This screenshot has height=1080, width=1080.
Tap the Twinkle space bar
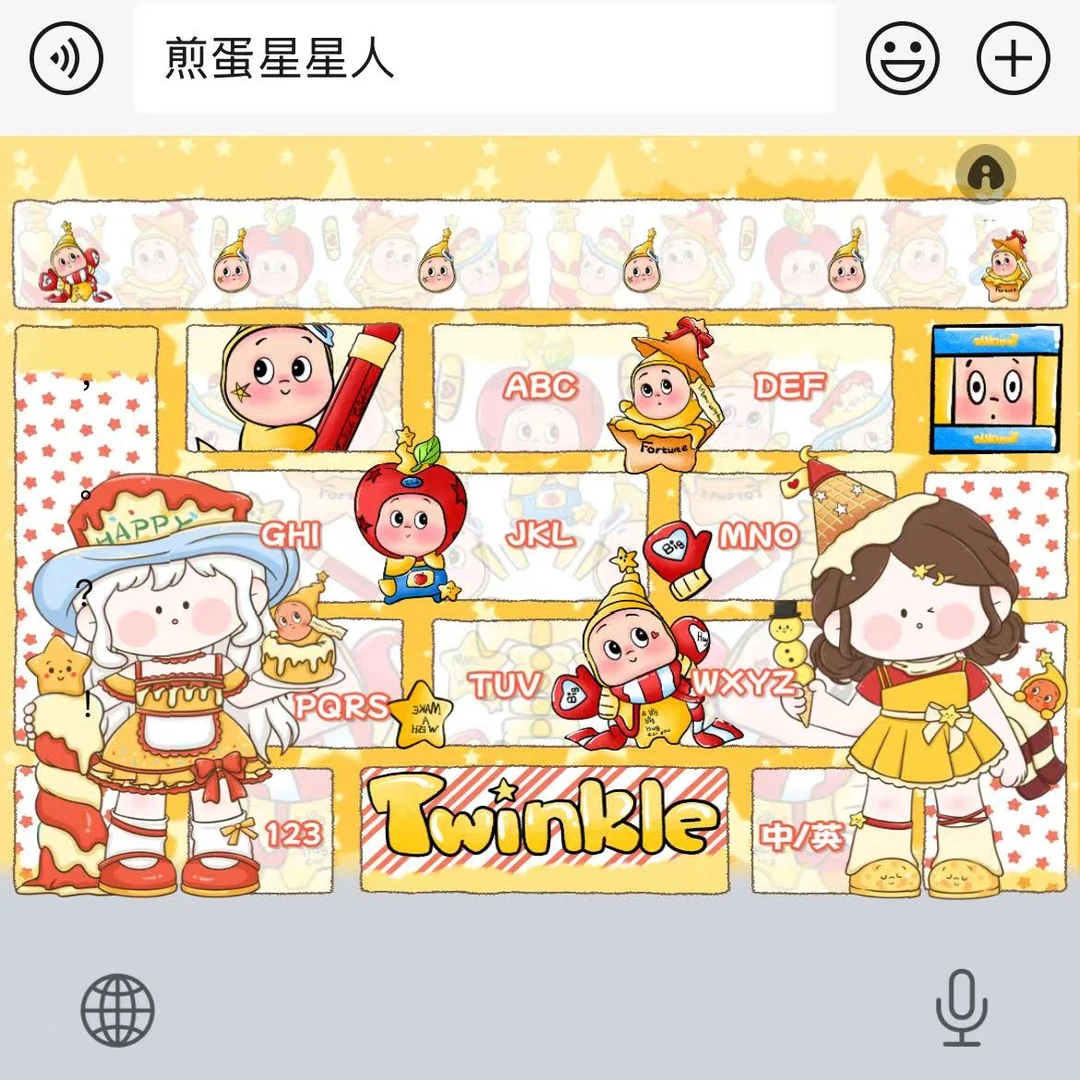(x=544, y=828)
